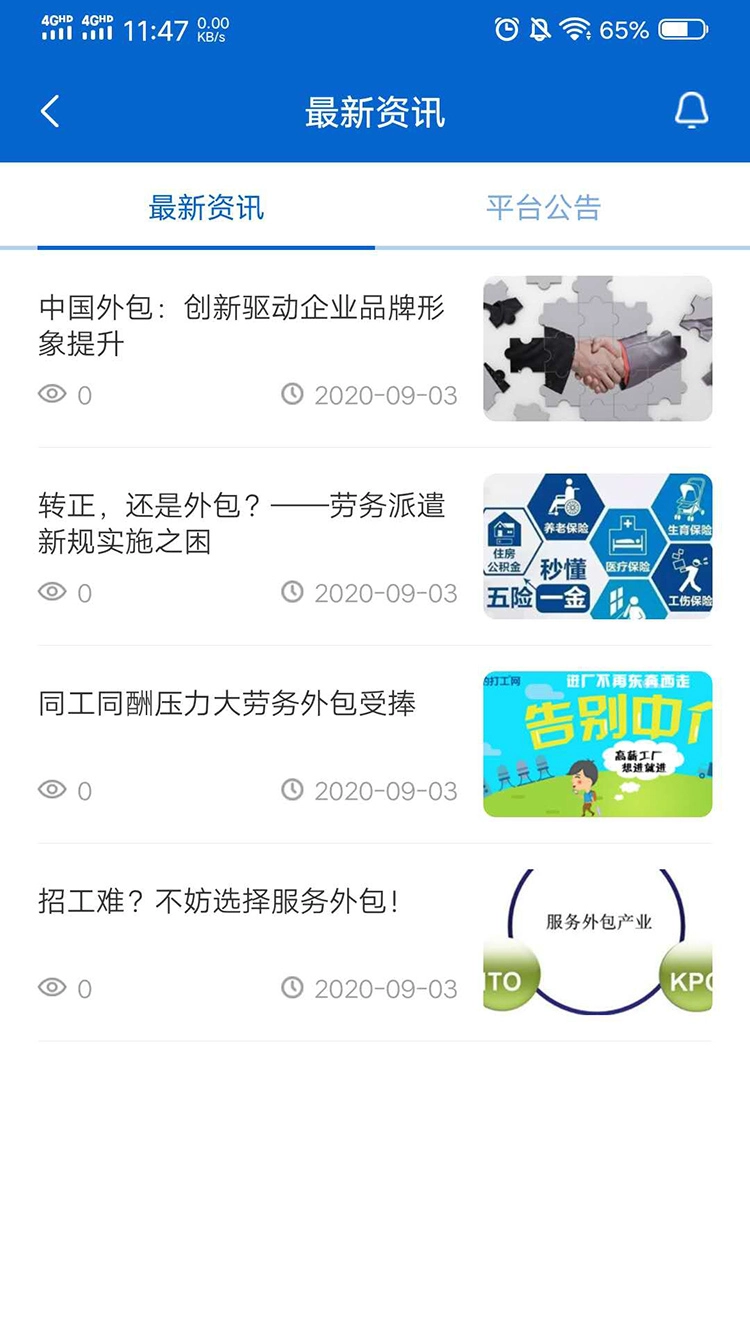Screen dimensions: 750x1334
Task: Tap the back arrow to return
Action: [49, 110]
